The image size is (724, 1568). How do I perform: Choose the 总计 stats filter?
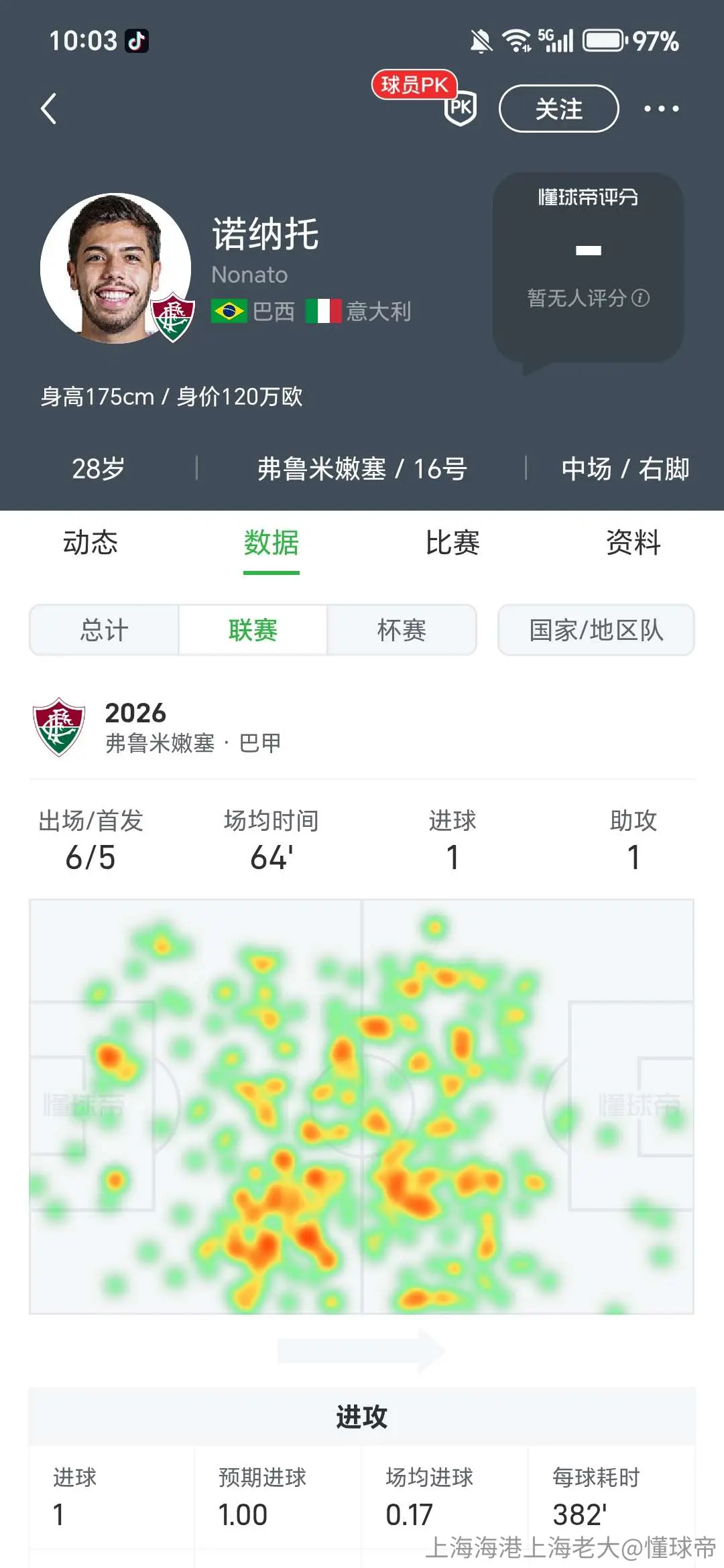point(104,630)
